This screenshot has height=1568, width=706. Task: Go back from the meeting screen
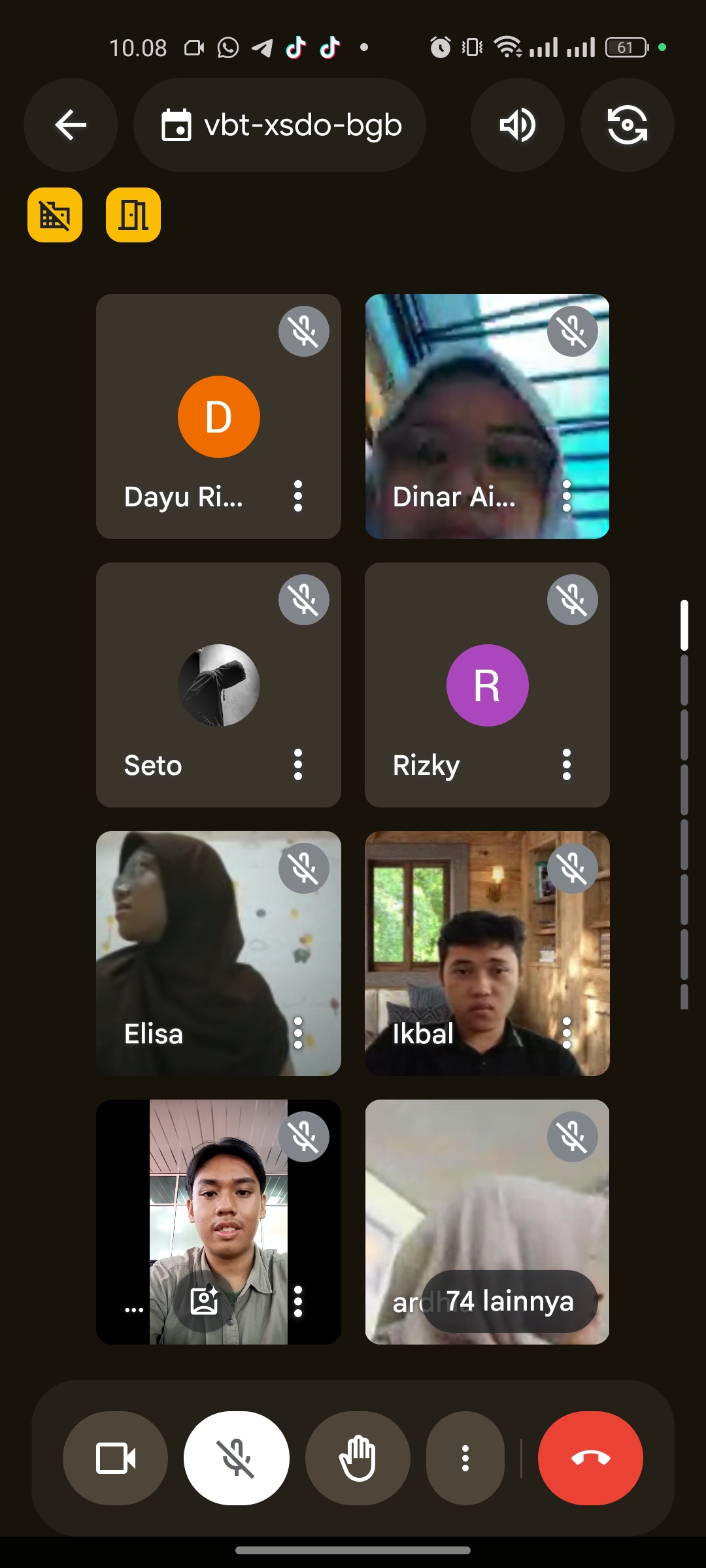[71, 125]
